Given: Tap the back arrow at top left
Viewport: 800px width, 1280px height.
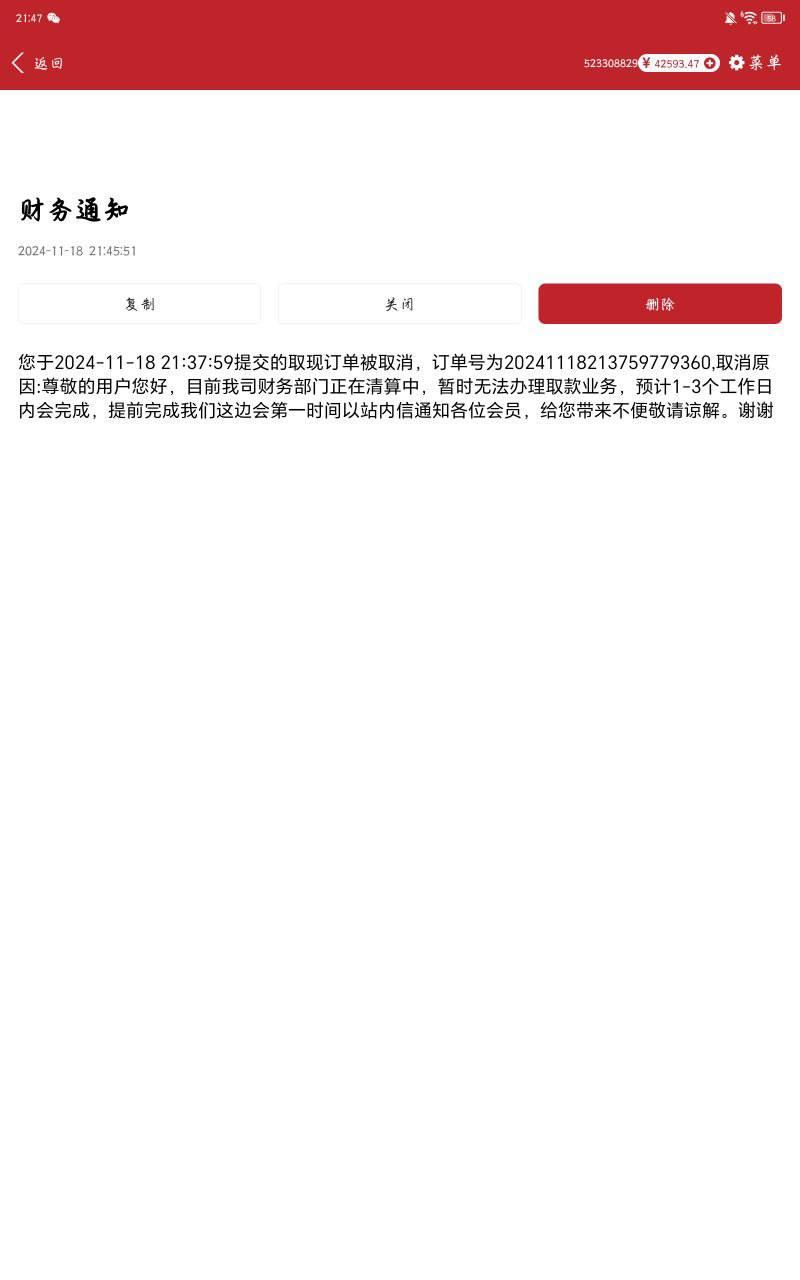Looking at the screenshot, I should point(16,62).
